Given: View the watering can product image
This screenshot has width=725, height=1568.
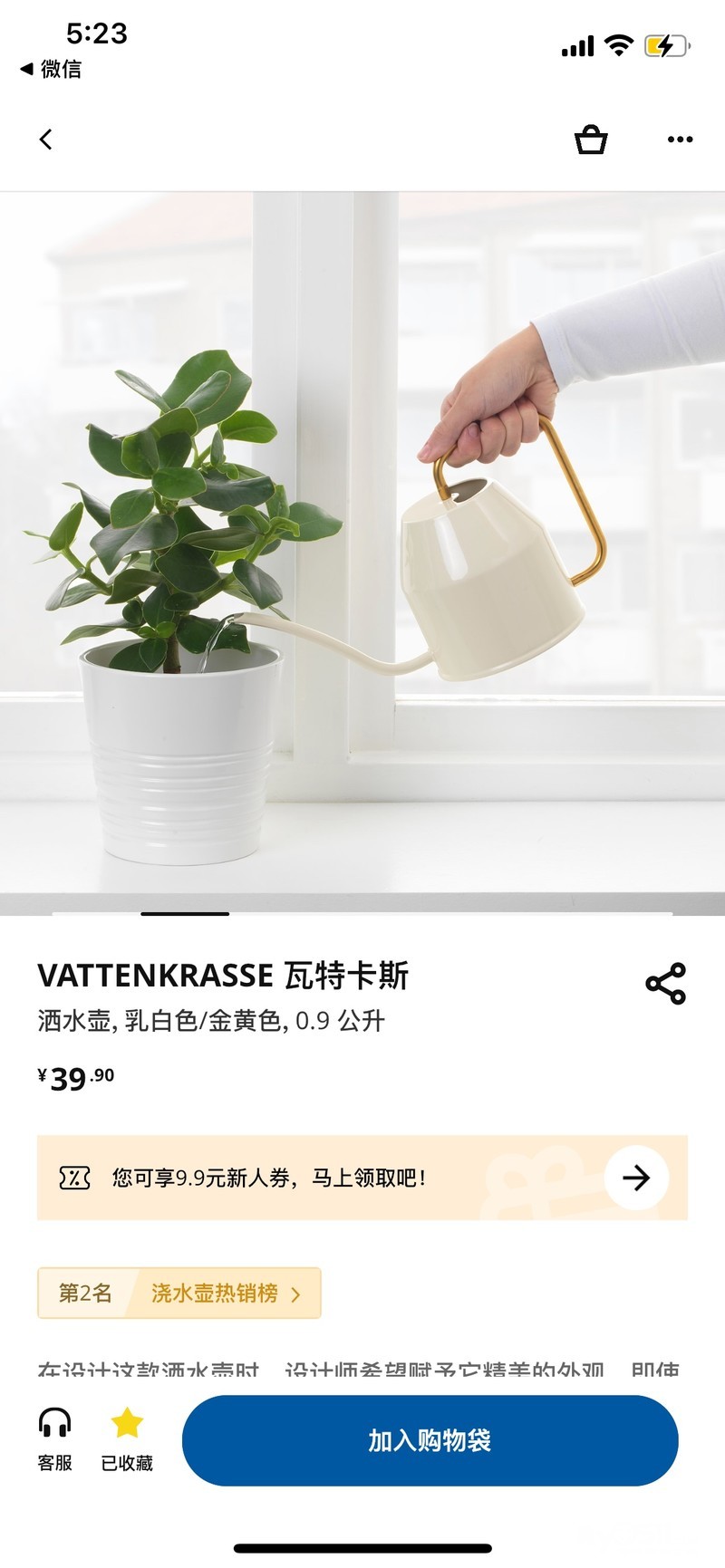Looking at the screenshot, I should pyautogui.click(x=362, y=553).
